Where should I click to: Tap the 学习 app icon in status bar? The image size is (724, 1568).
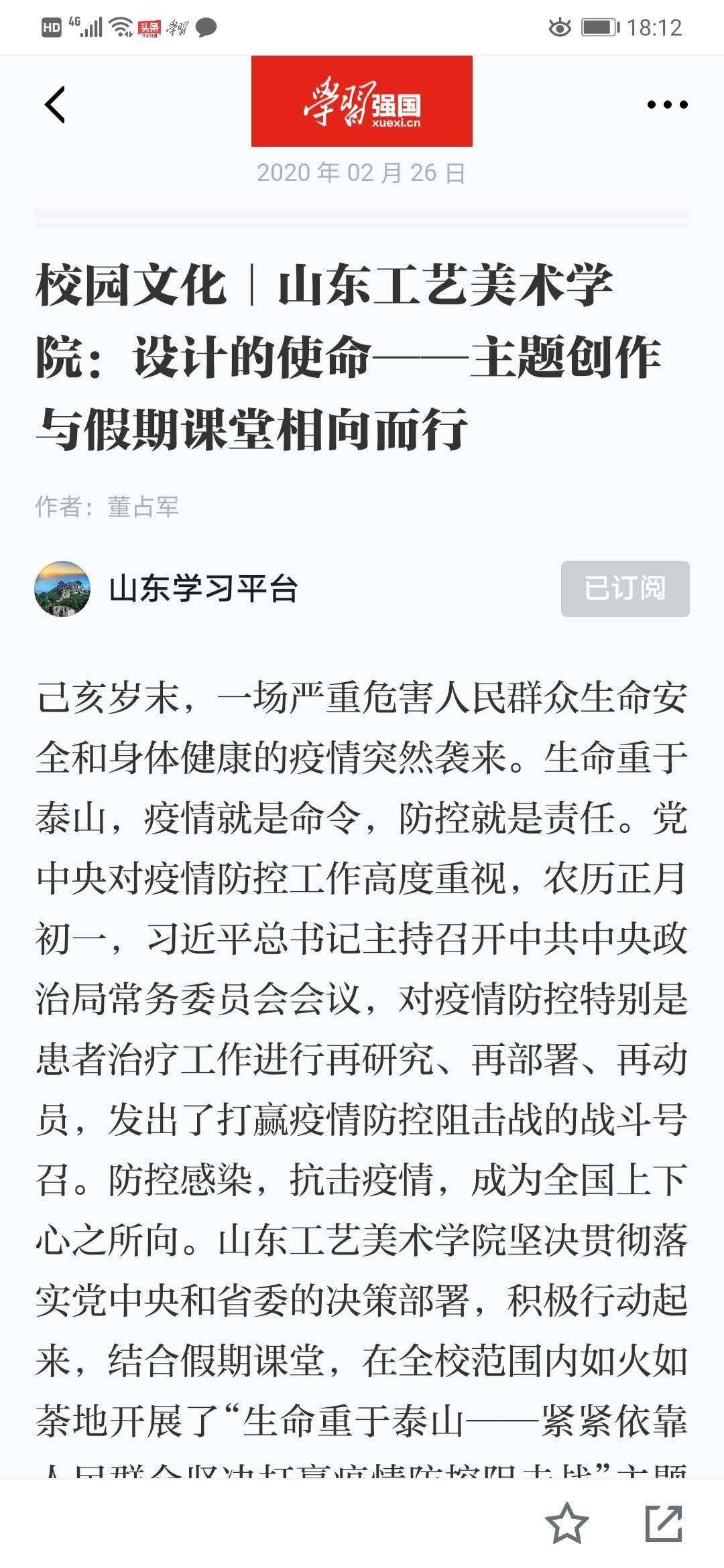[x=178, y=27]
